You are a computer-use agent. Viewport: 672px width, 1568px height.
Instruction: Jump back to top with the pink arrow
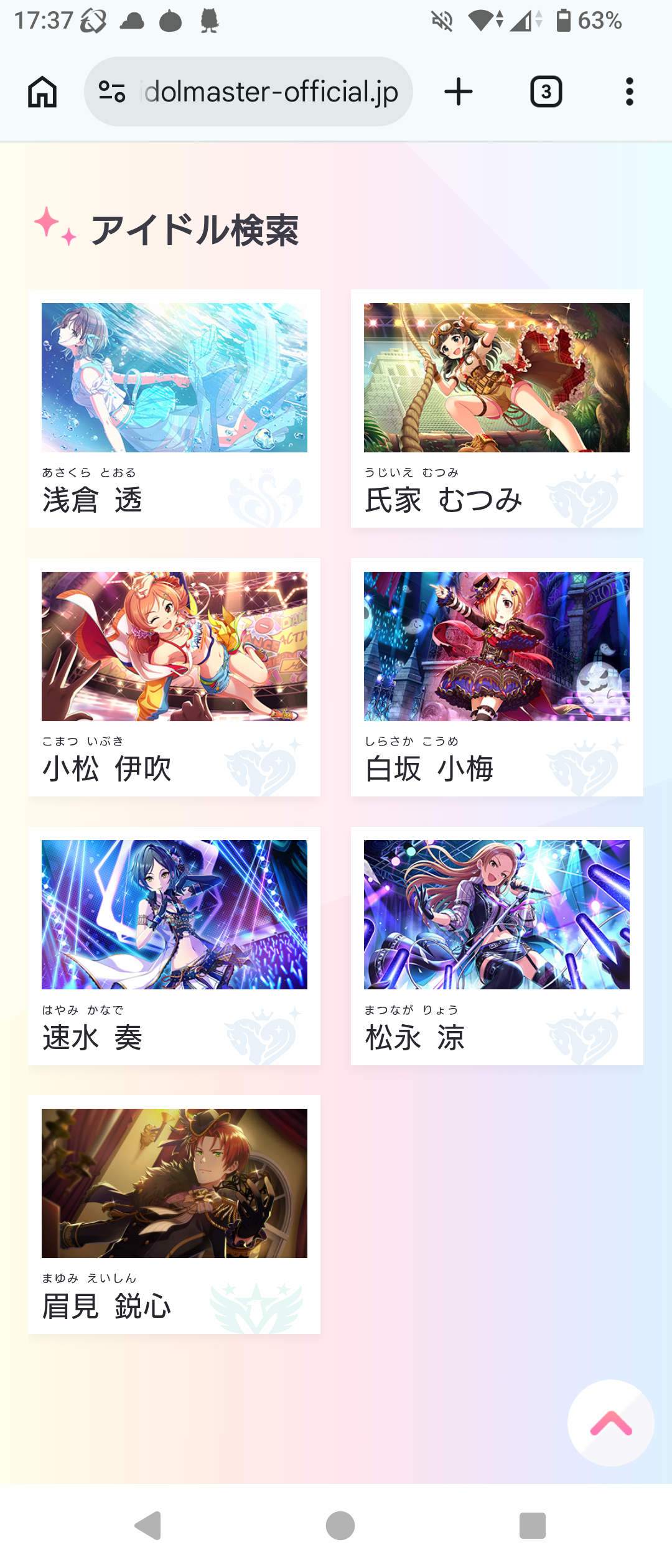(610, 1423)
